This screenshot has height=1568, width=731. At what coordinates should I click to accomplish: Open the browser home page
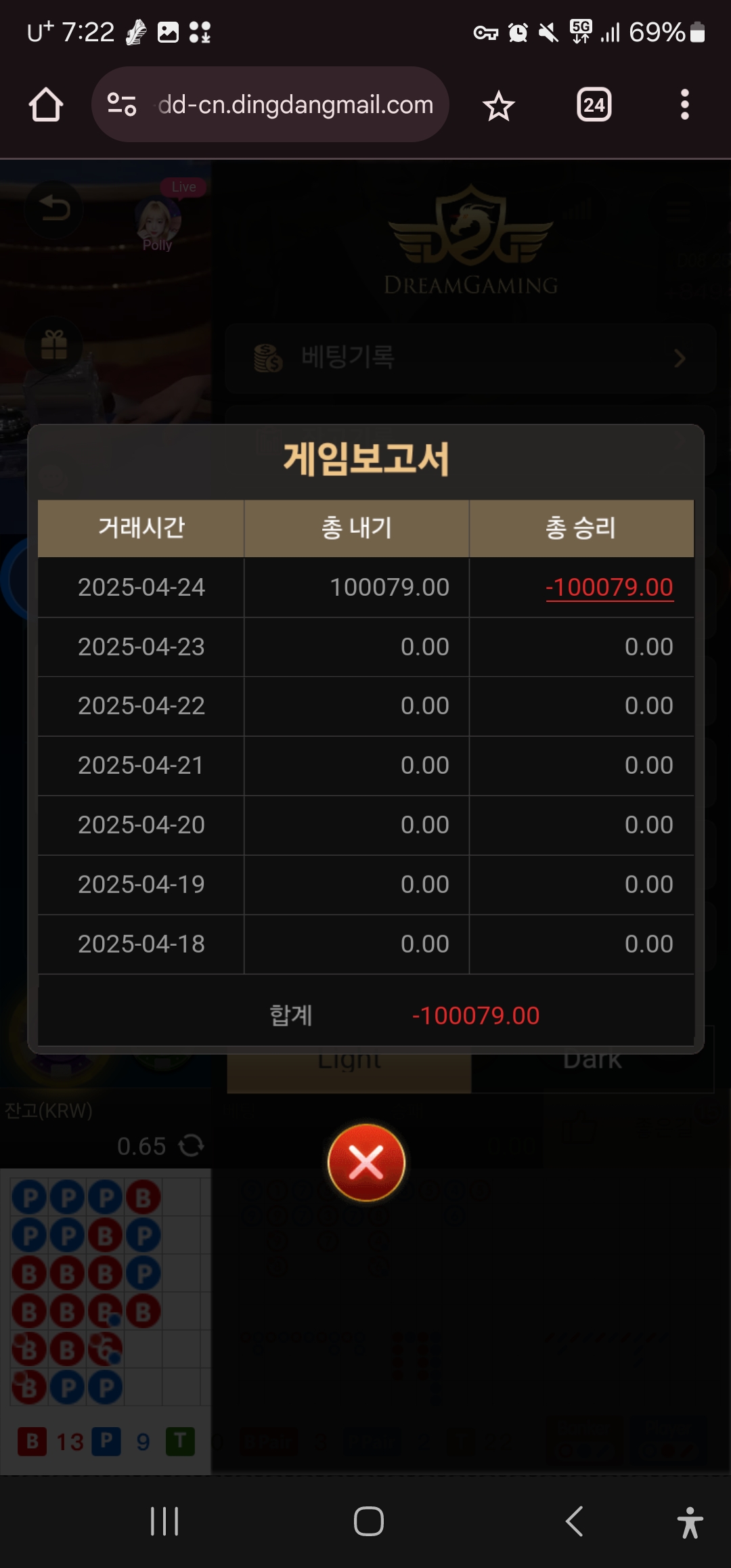click(x=46, y=105)
